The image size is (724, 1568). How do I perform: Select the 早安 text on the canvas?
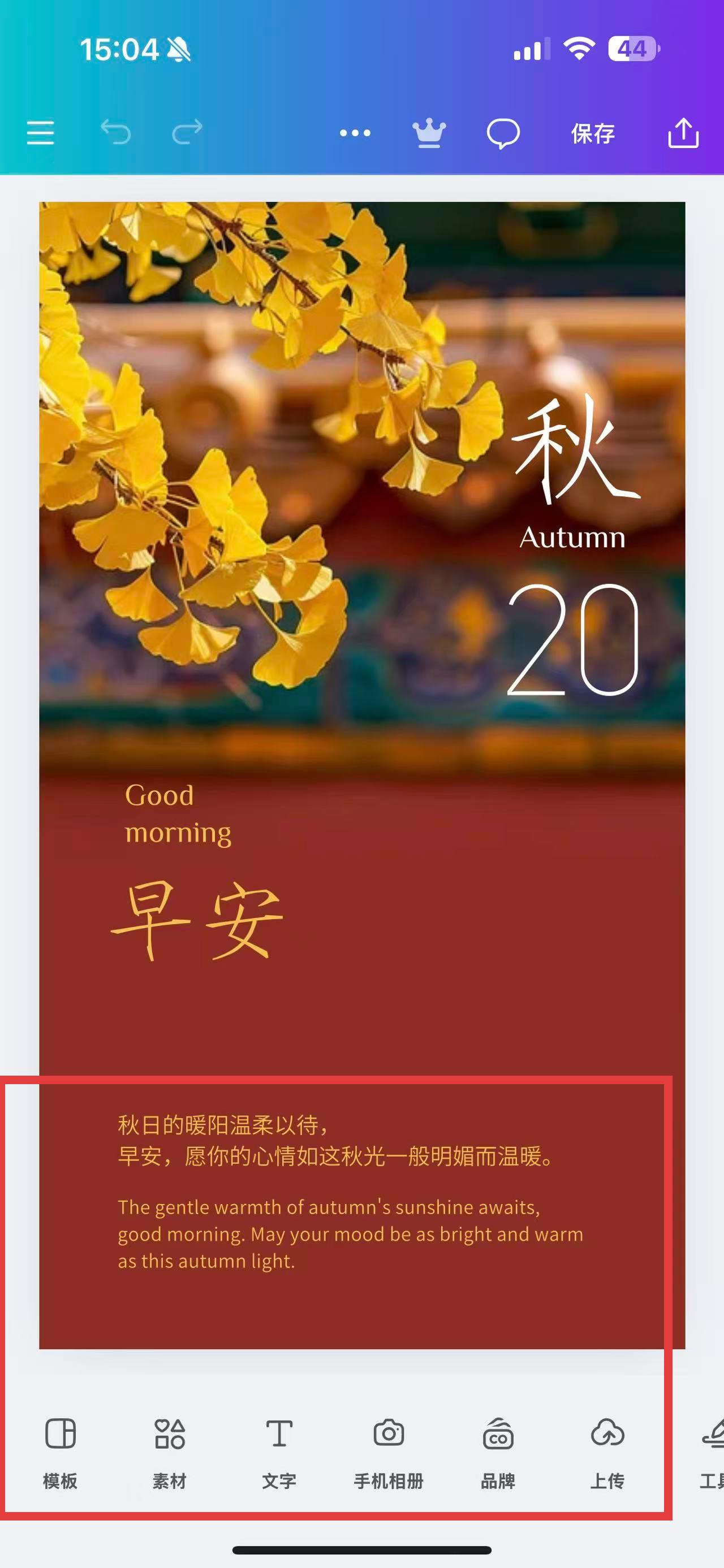click(197, 921)
